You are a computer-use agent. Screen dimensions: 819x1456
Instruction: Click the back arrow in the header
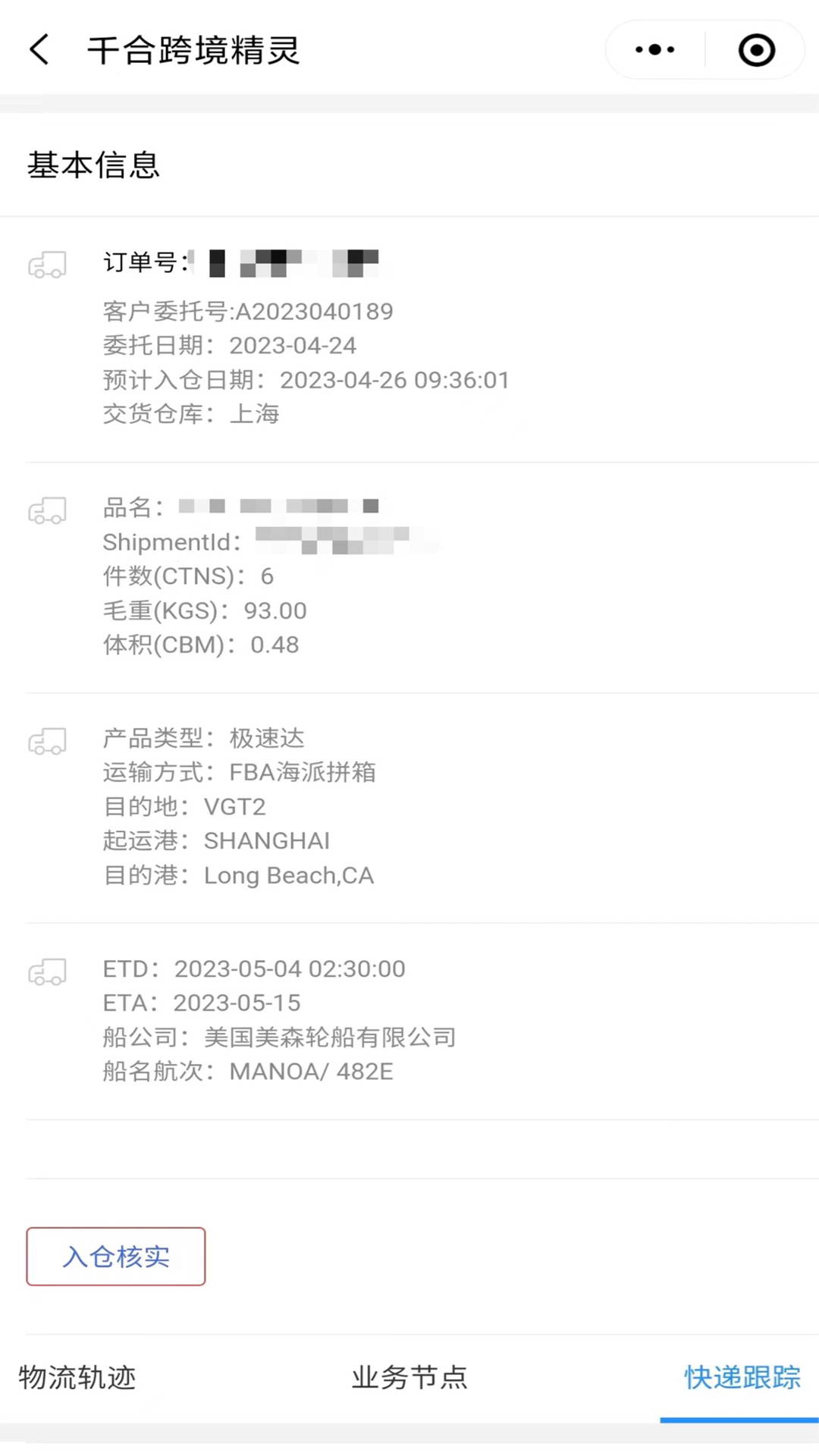39,49
